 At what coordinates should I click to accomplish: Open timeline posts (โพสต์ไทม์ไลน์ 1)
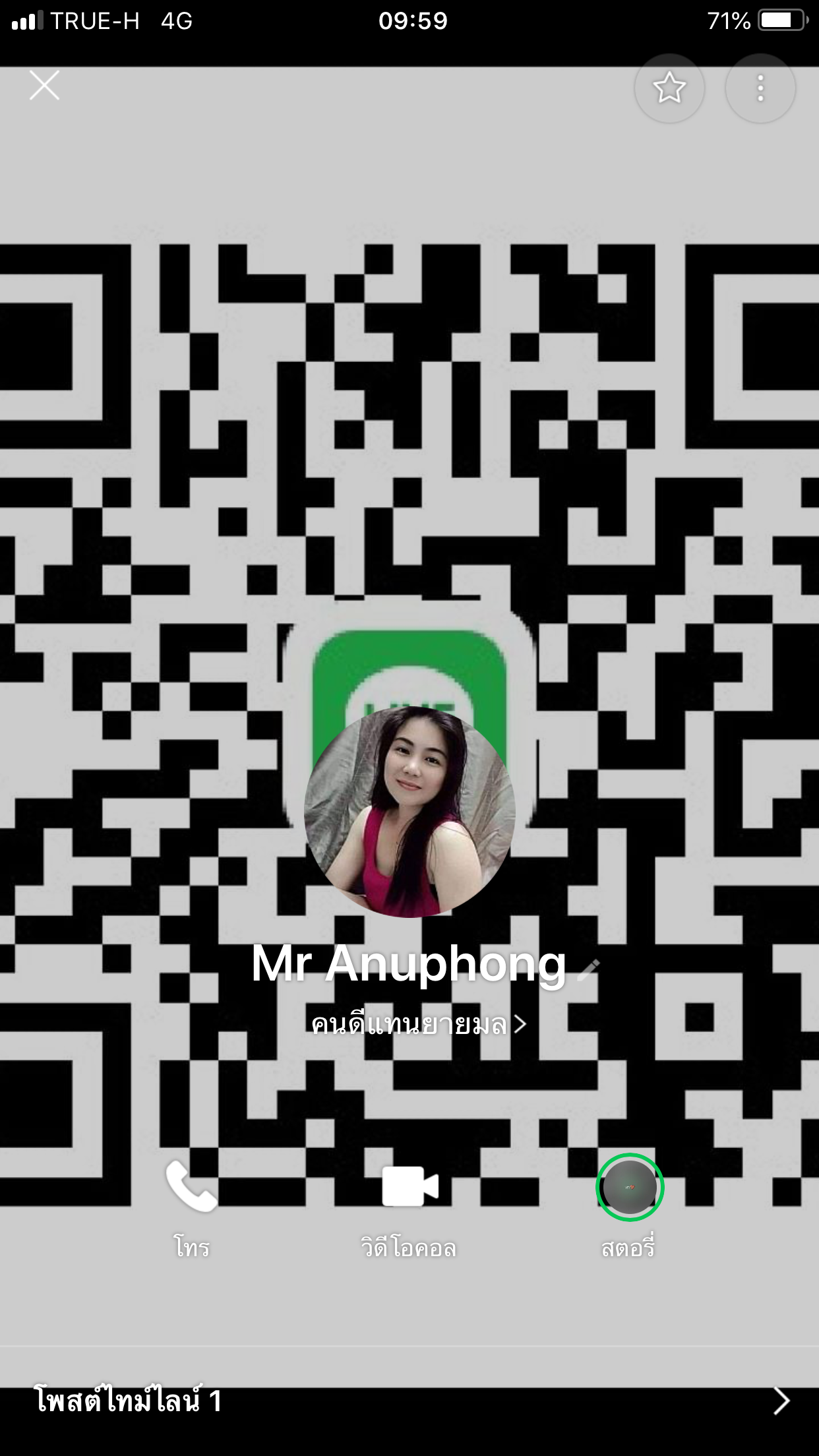pos(409,1401)
